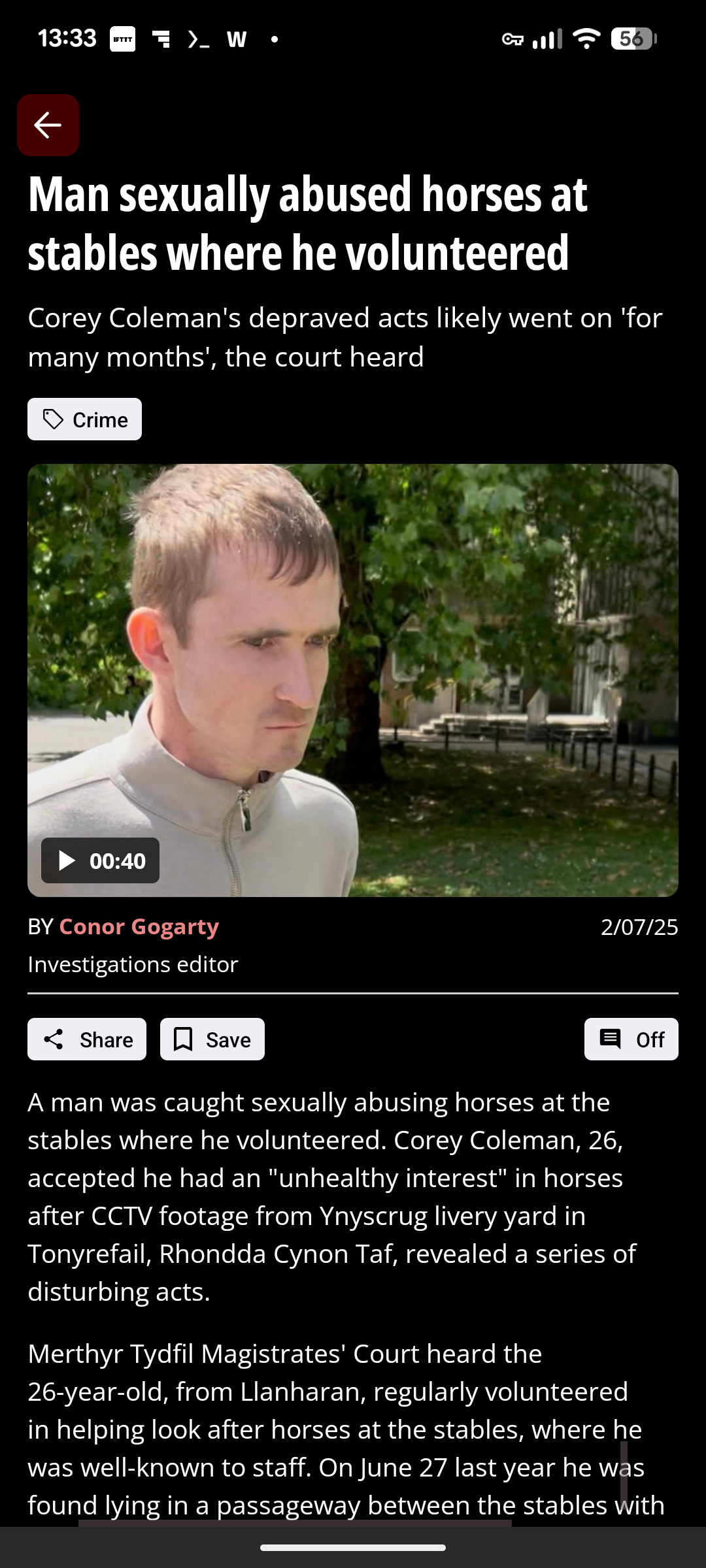
Task: Go back using the red arrow button
Action: click(48, 125)
